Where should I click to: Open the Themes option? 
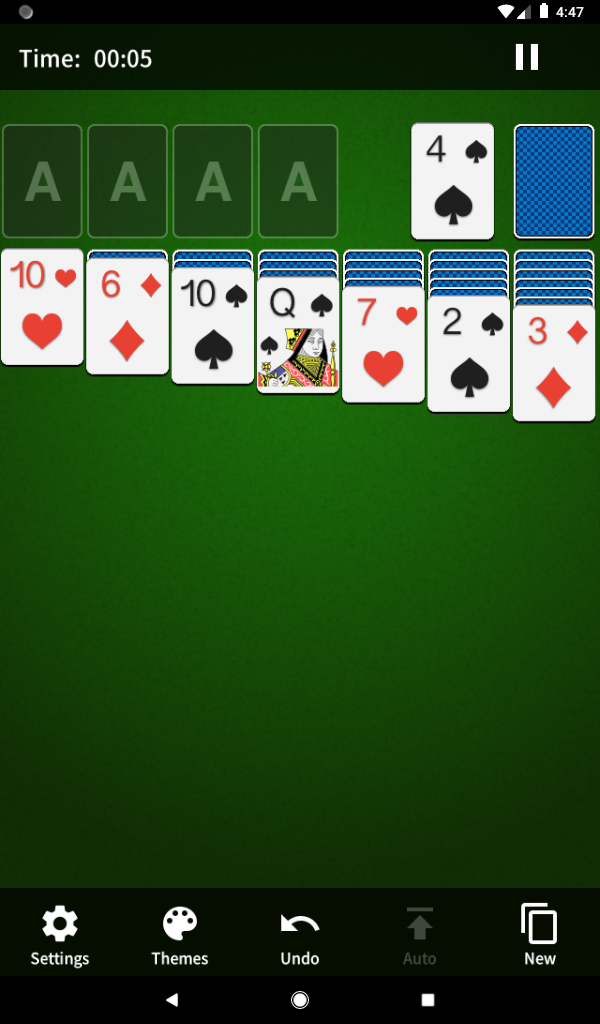180,936
